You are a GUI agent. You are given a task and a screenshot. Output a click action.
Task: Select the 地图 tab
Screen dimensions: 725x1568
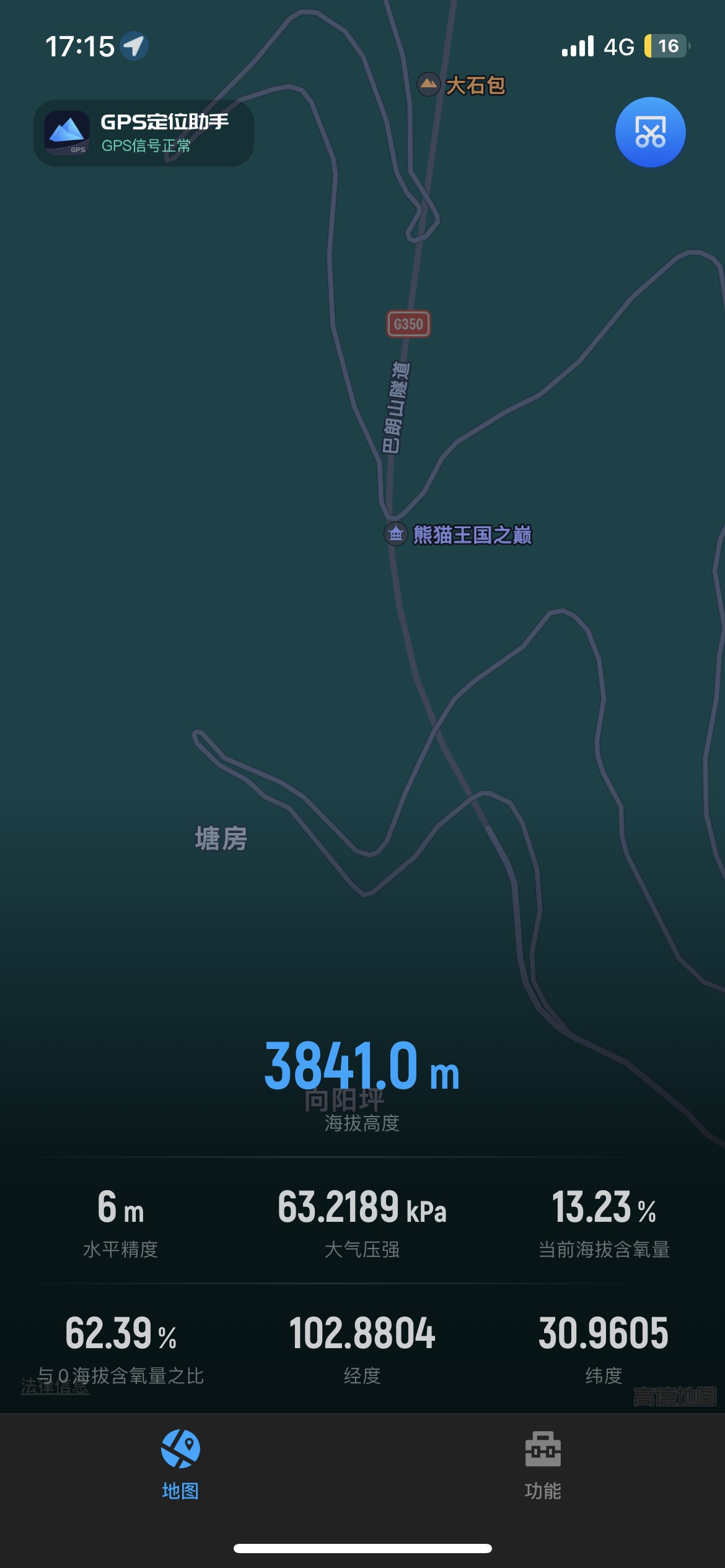click(180, 1465)
